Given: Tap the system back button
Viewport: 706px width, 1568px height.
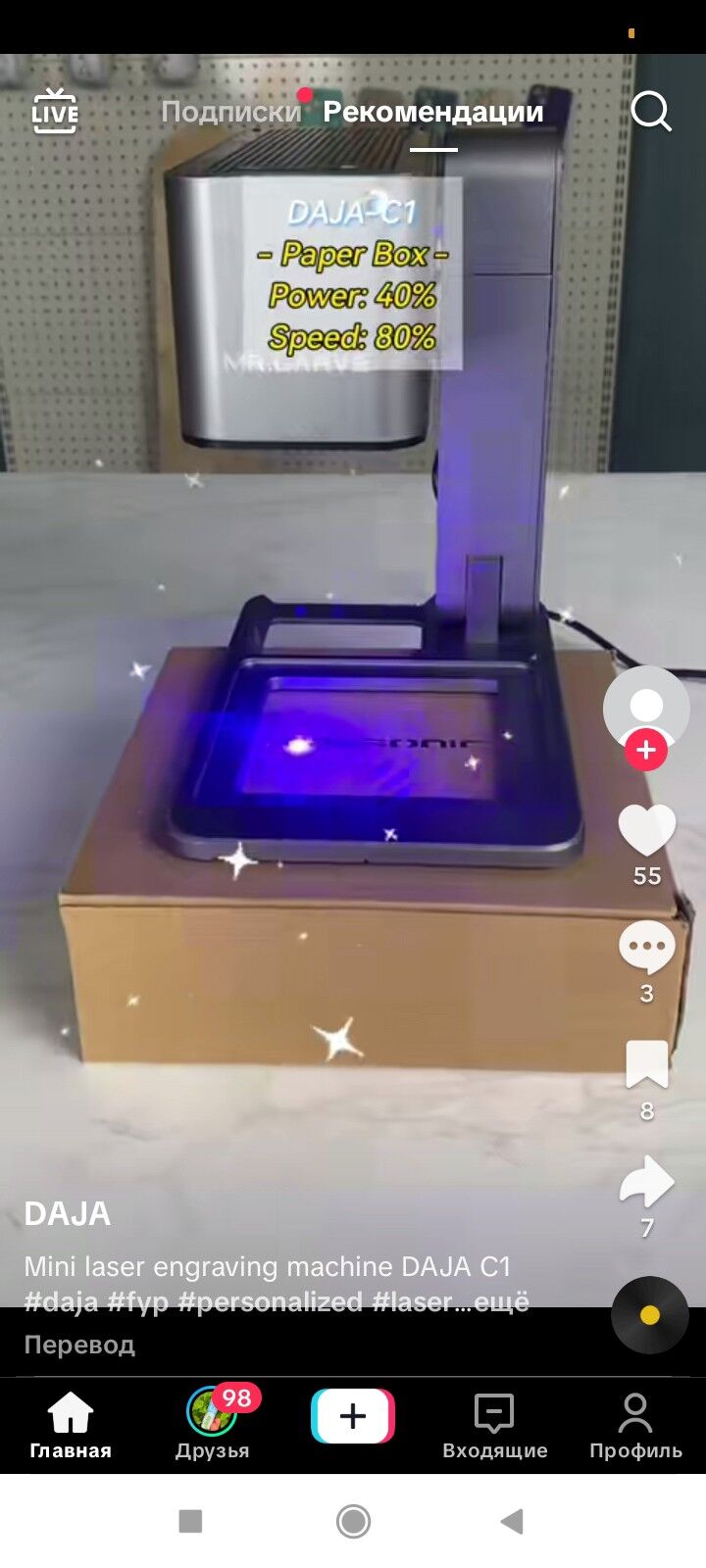Looking at the screenshot, I should point(512,1521).
